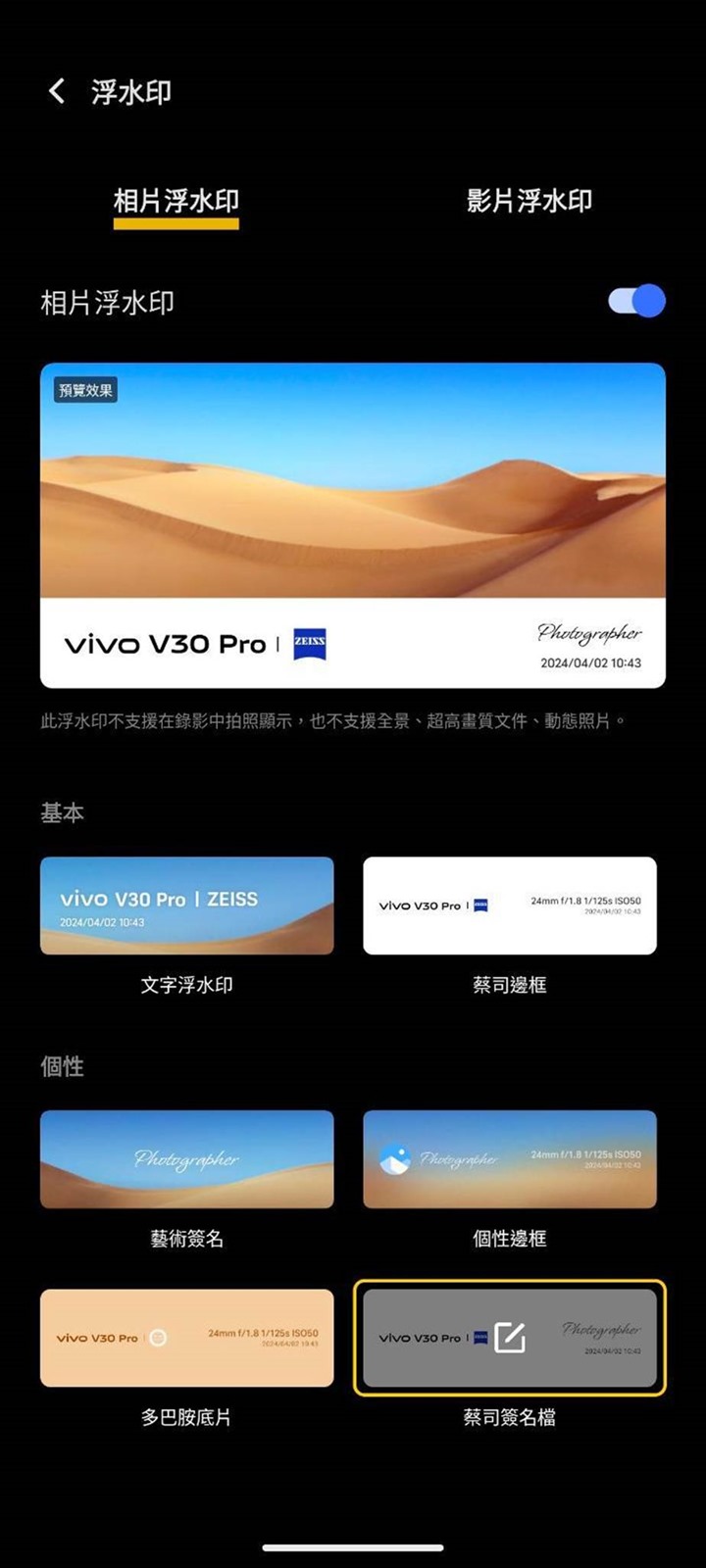Screen dimensions: 706x1568
Task: Select the 藝術簽名 watermark style
Action: pyautogui.click(x=186, y=1159)
